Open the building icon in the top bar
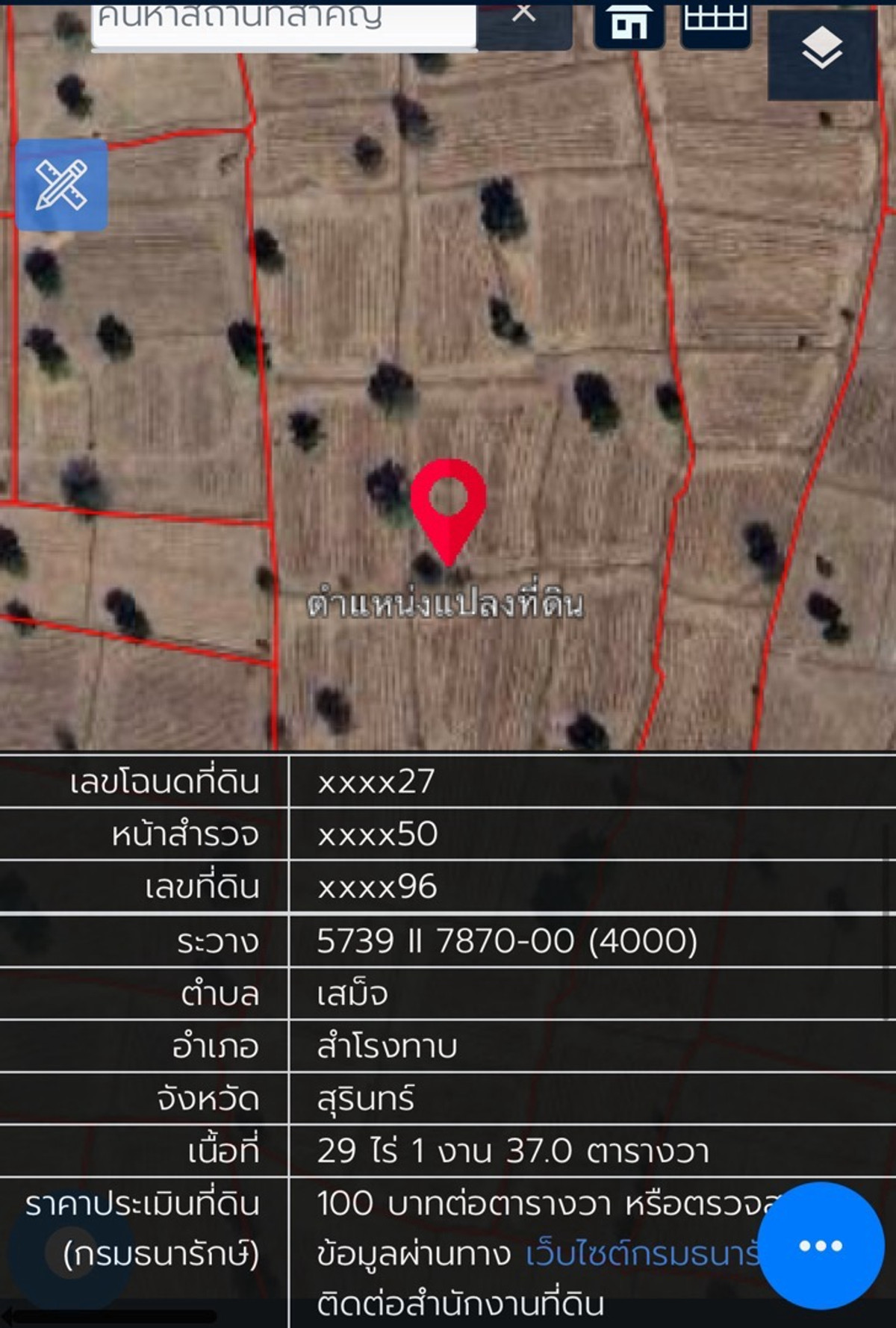This screenshot has height=1328, width=896. tap(629, 22)
